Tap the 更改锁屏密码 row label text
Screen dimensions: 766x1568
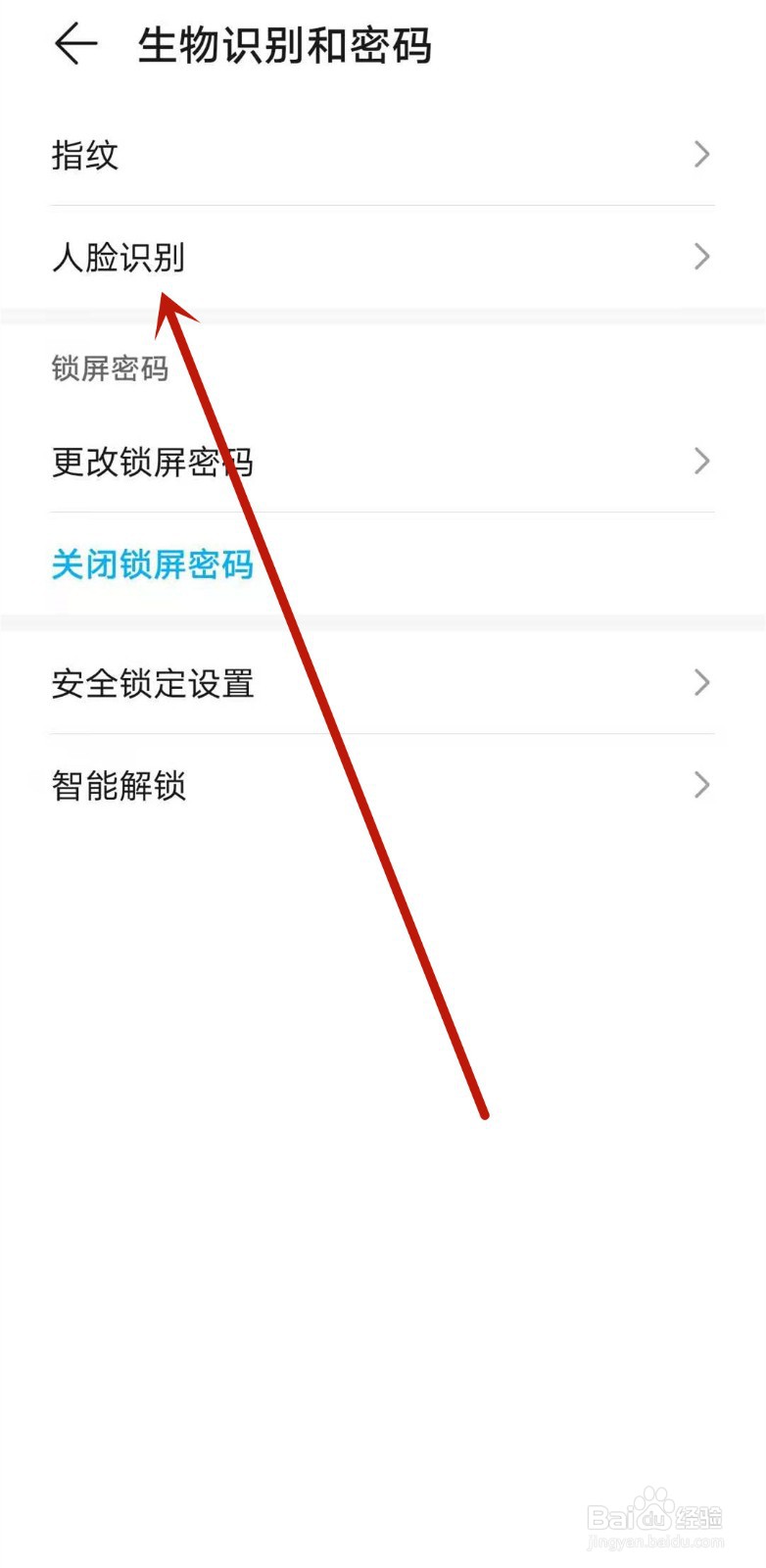tap(153, 463)
